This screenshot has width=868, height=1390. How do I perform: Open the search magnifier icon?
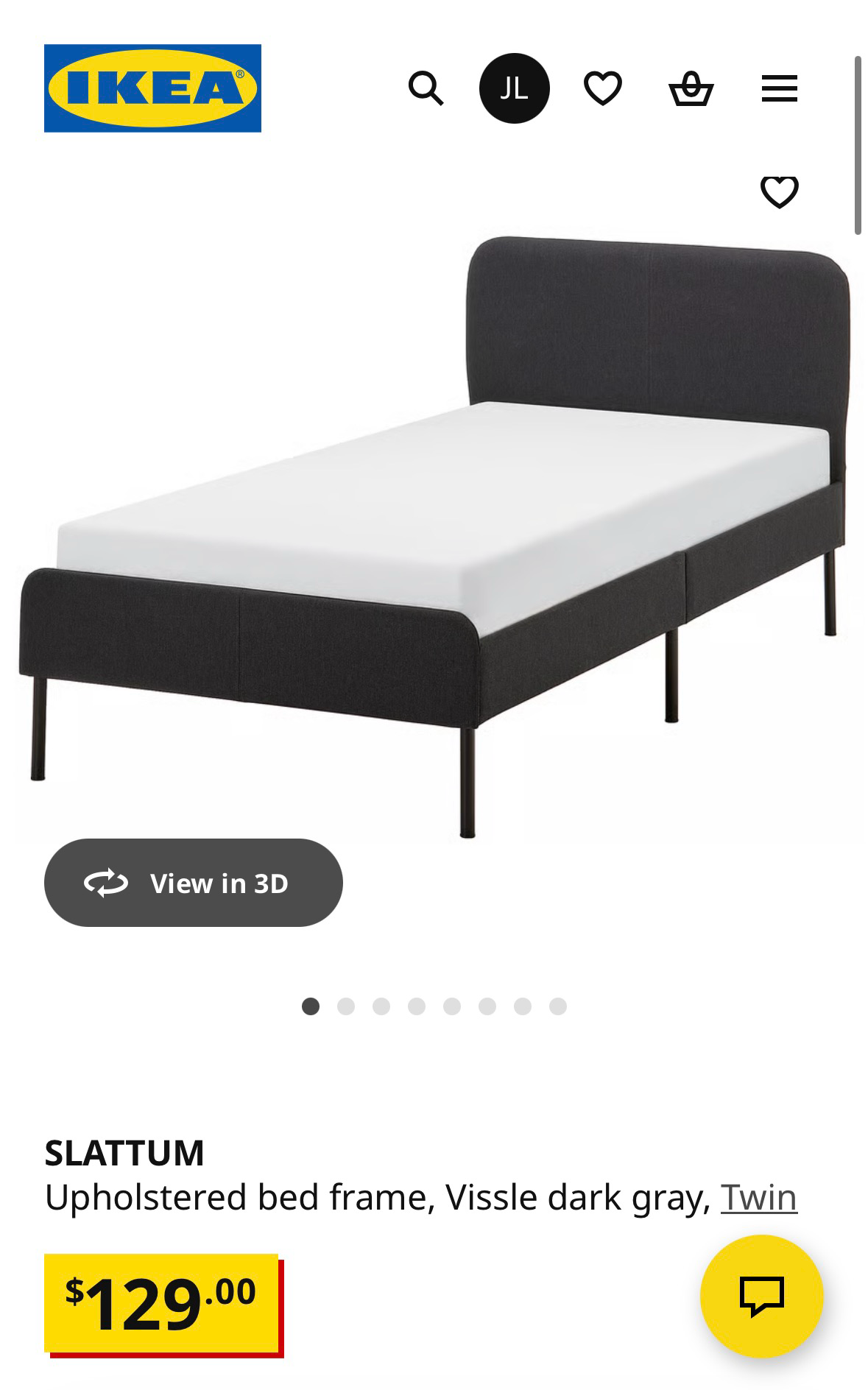(x=426, y=88)
